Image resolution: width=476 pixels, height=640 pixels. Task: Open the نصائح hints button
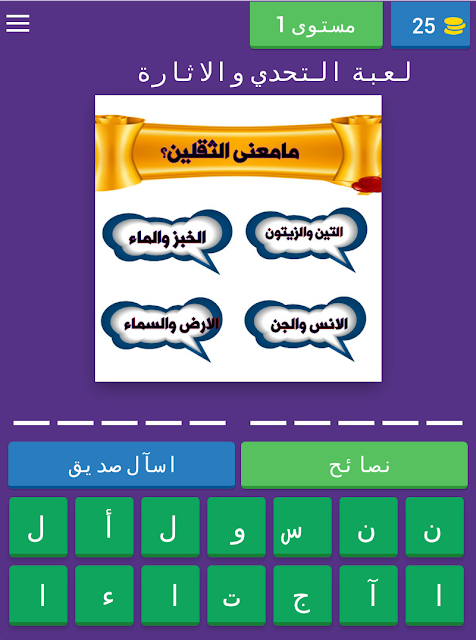tap(354, 465)
